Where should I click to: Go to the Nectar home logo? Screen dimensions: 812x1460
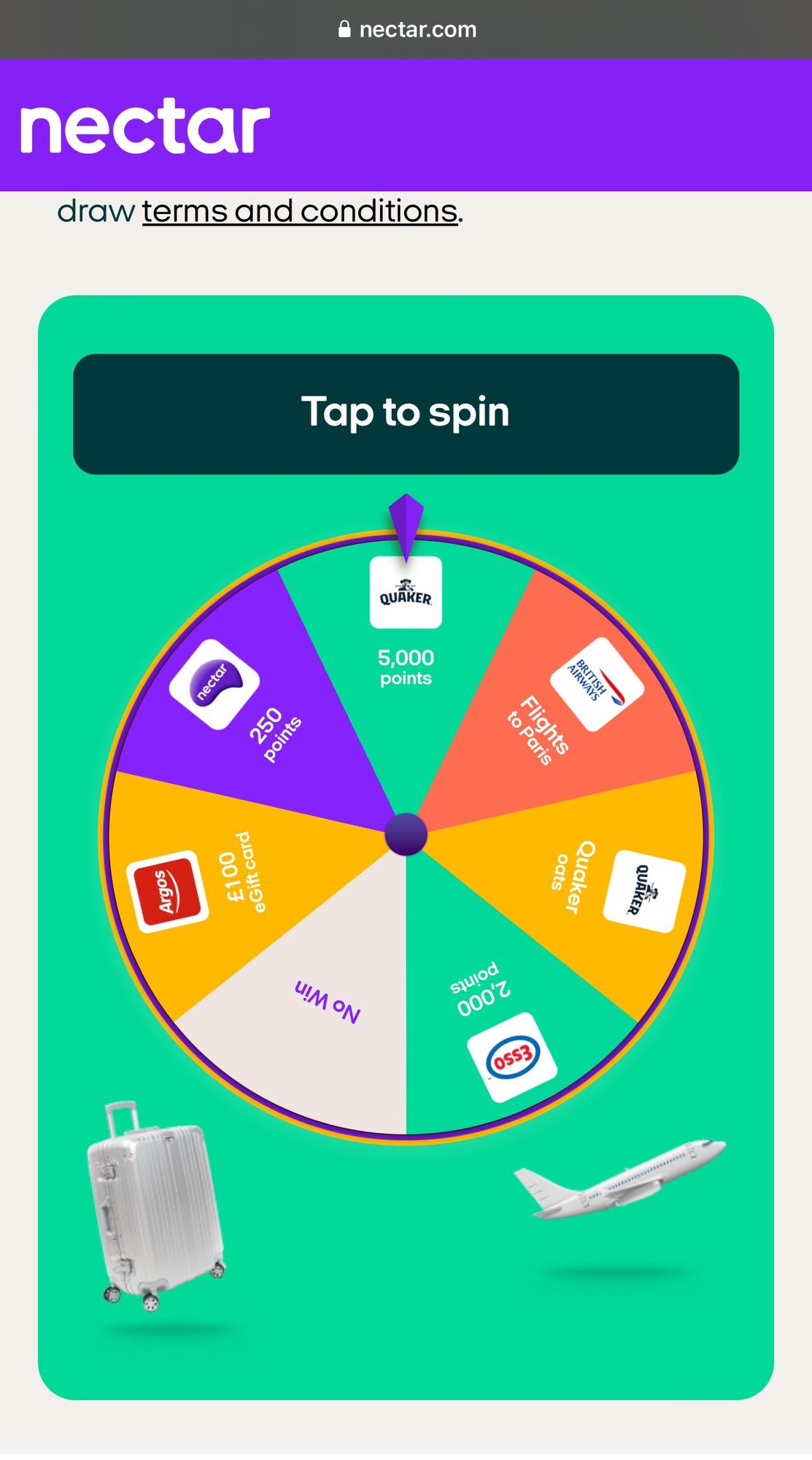pyautogui.click(x=145, y=126)
